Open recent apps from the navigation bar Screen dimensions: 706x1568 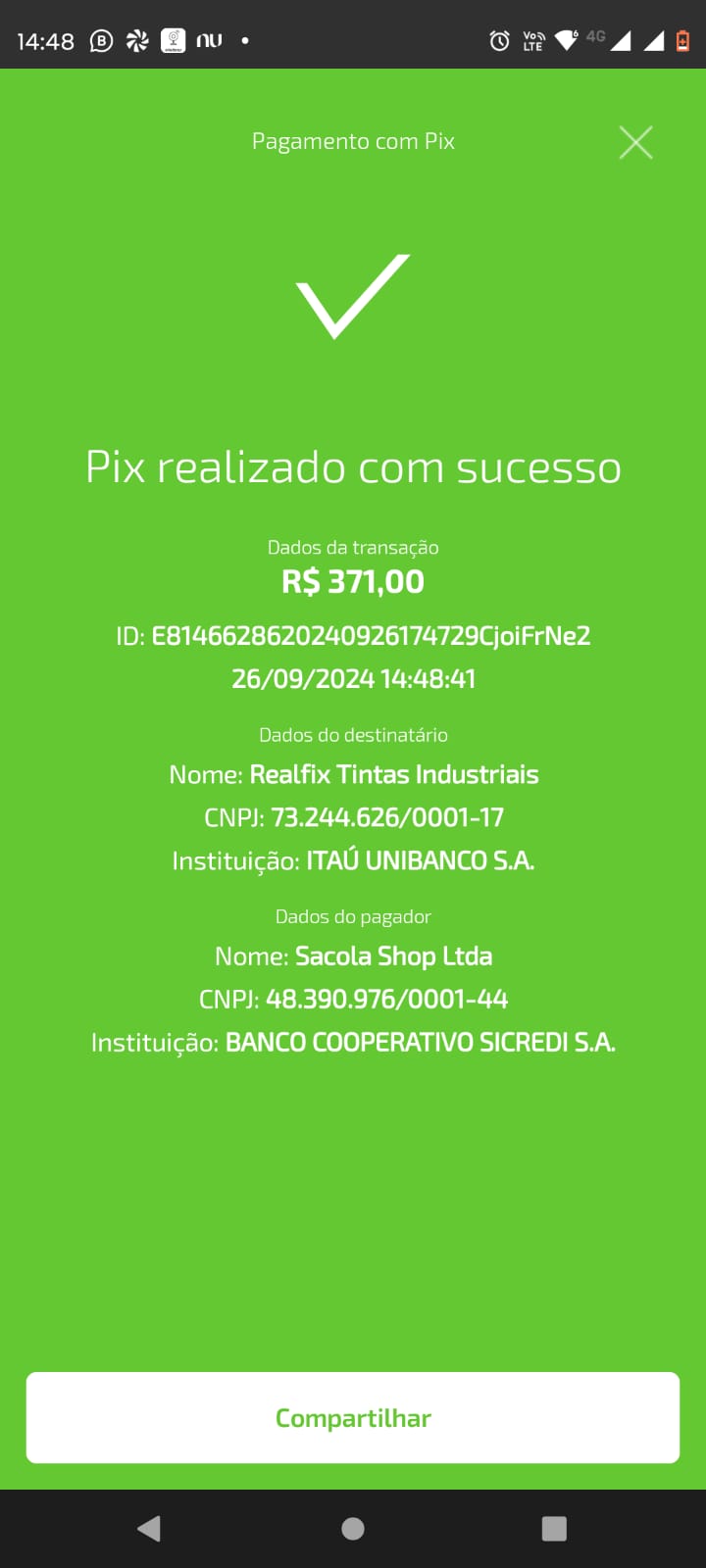click(554, 1528)
